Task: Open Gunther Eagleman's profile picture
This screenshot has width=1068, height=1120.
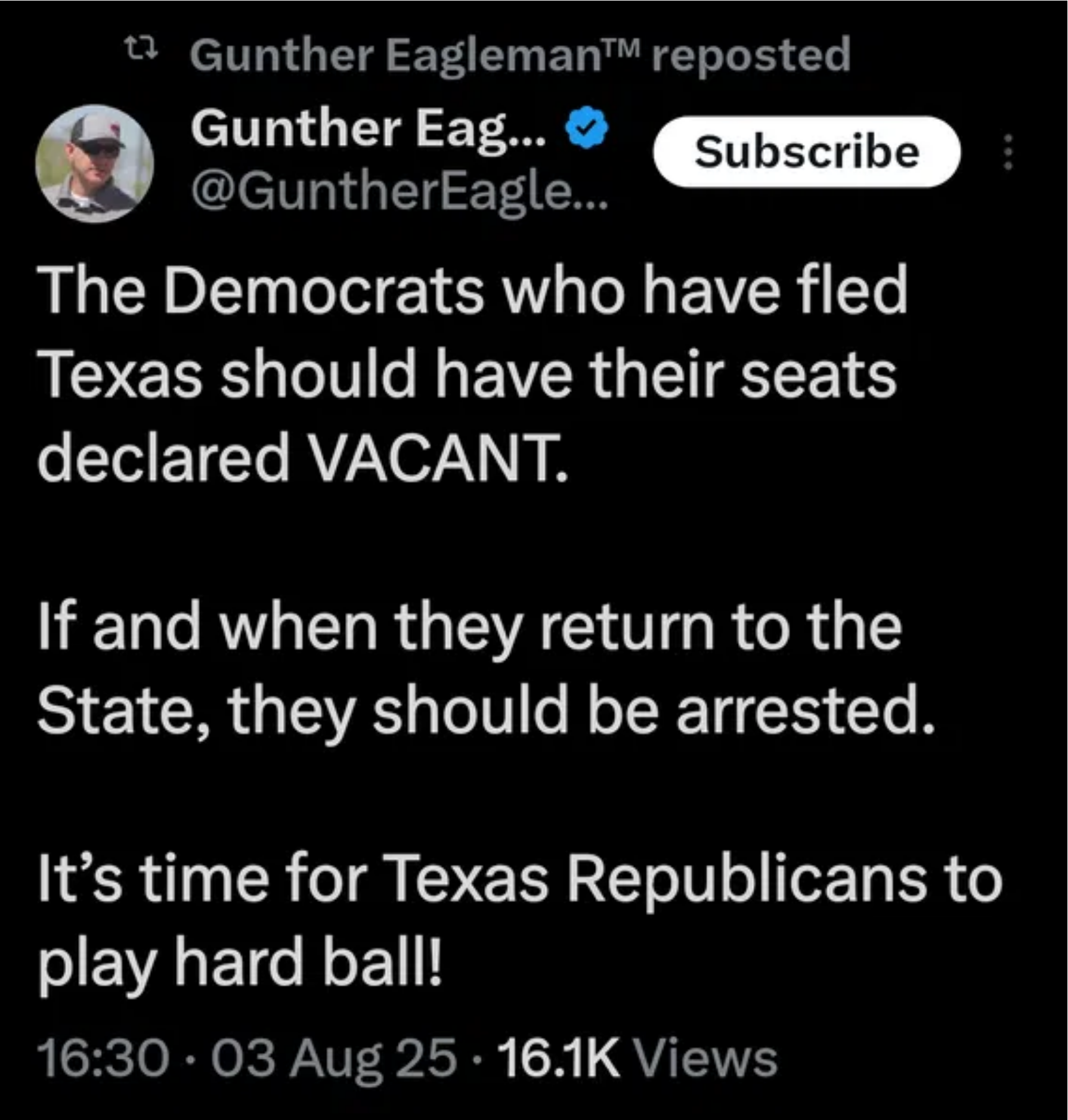Action: coord(95,164)
